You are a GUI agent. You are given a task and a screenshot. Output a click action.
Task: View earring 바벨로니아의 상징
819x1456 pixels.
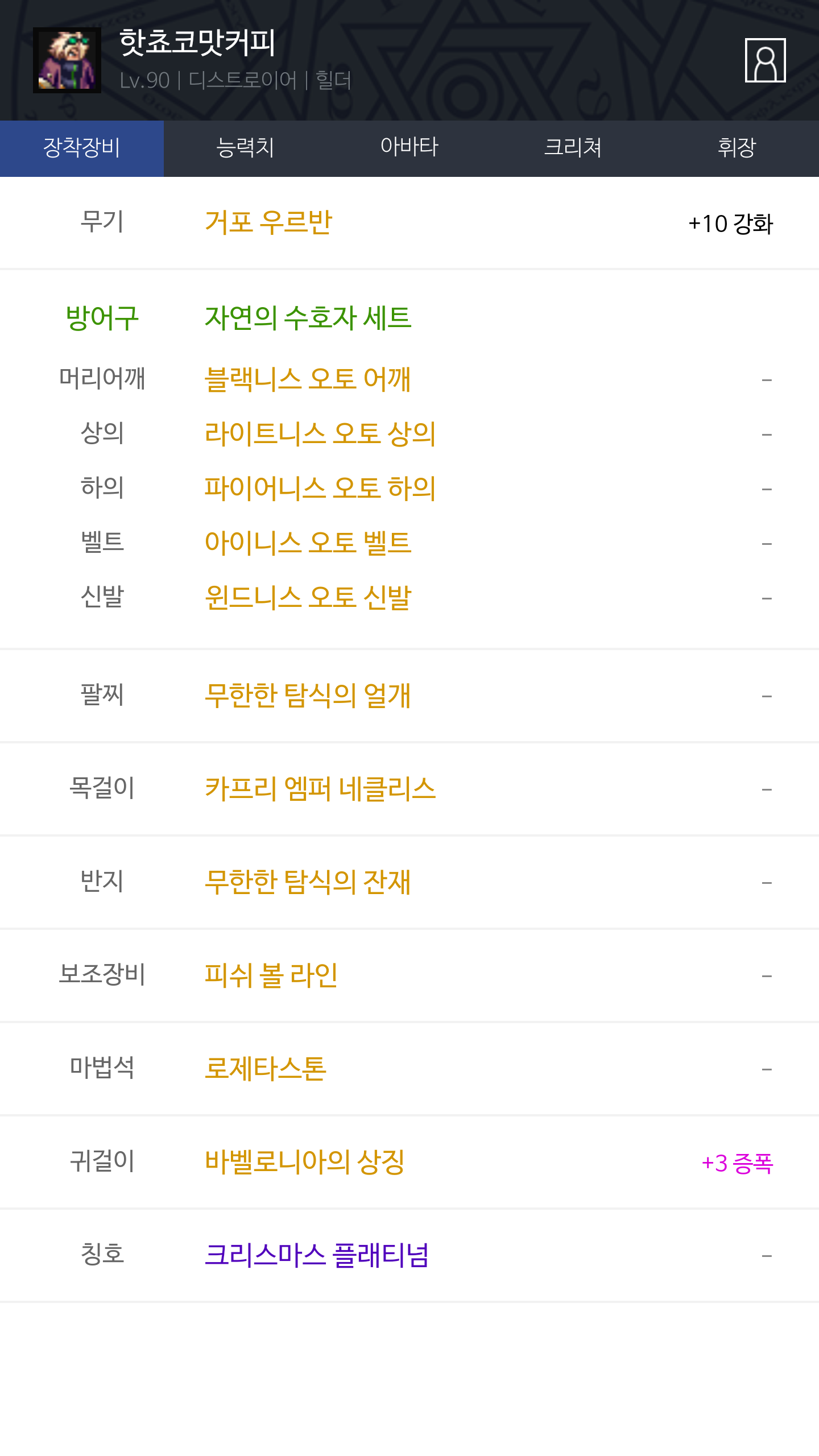click(305, 1161)
